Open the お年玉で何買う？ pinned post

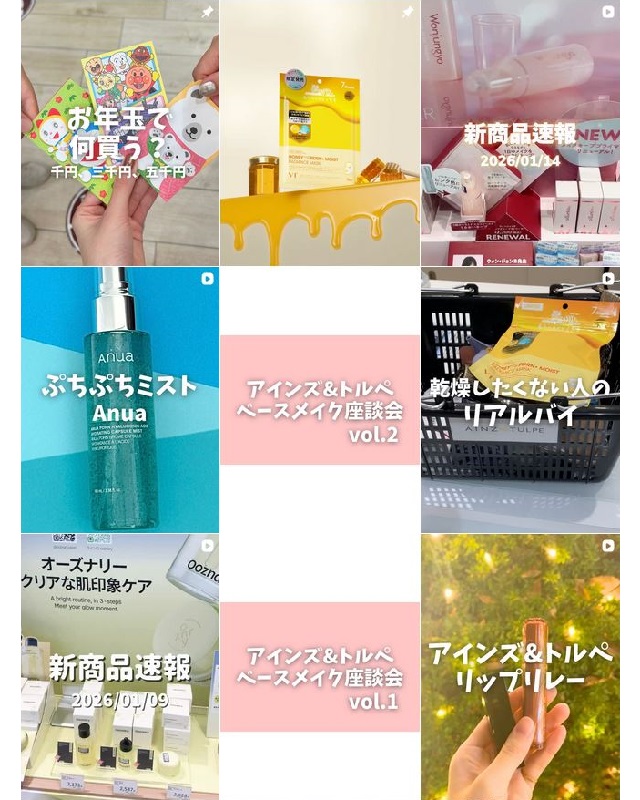[x=120, y=132]
